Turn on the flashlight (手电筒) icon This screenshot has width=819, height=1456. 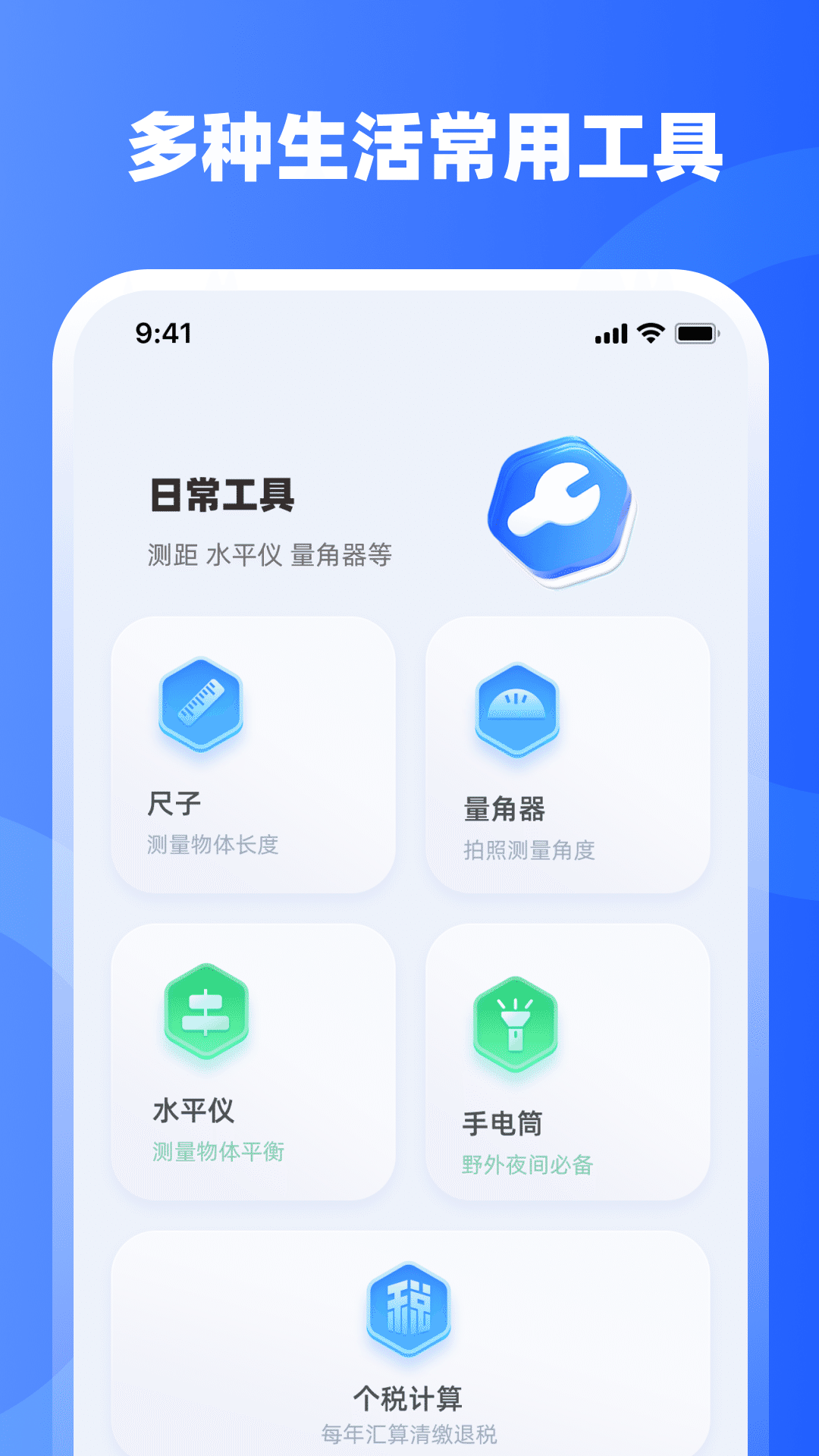pos(515,1024)
